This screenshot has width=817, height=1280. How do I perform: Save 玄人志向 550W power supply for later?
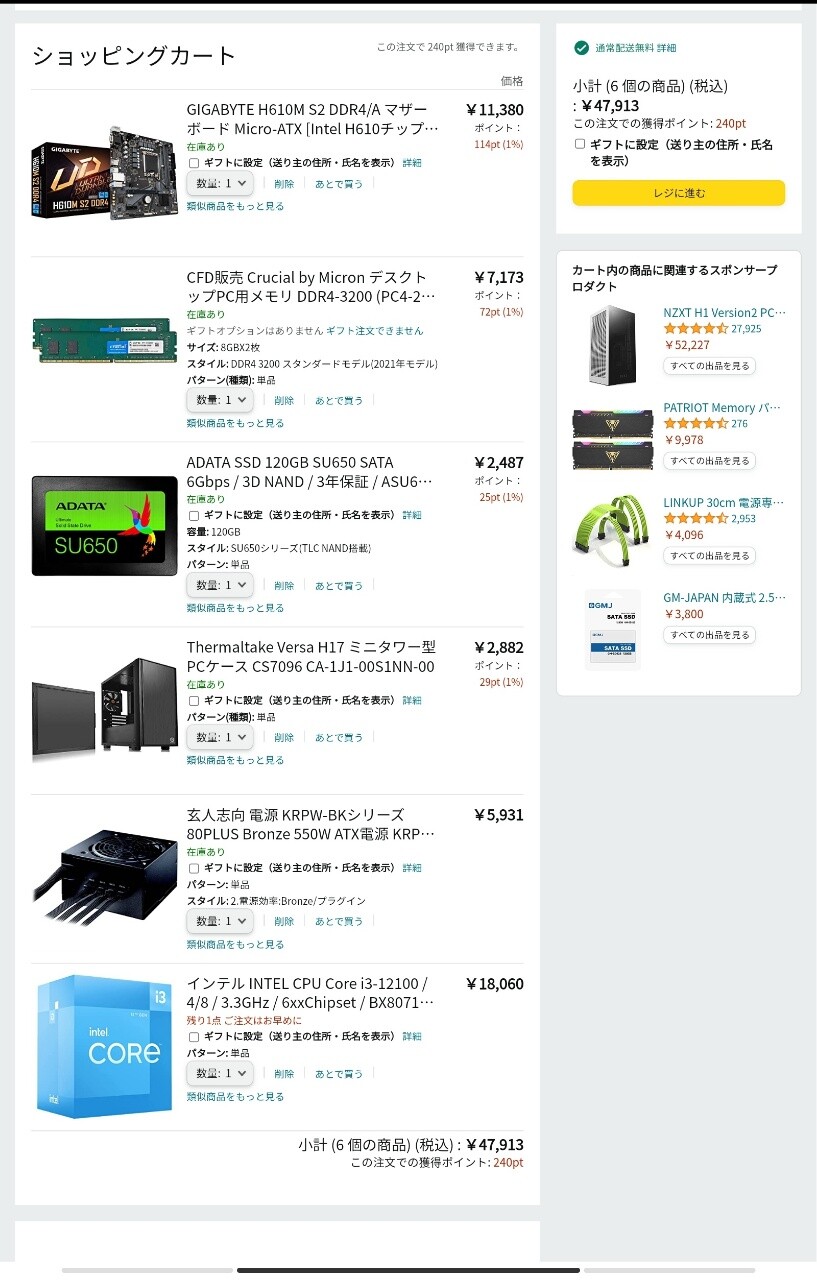pos(339,922)
